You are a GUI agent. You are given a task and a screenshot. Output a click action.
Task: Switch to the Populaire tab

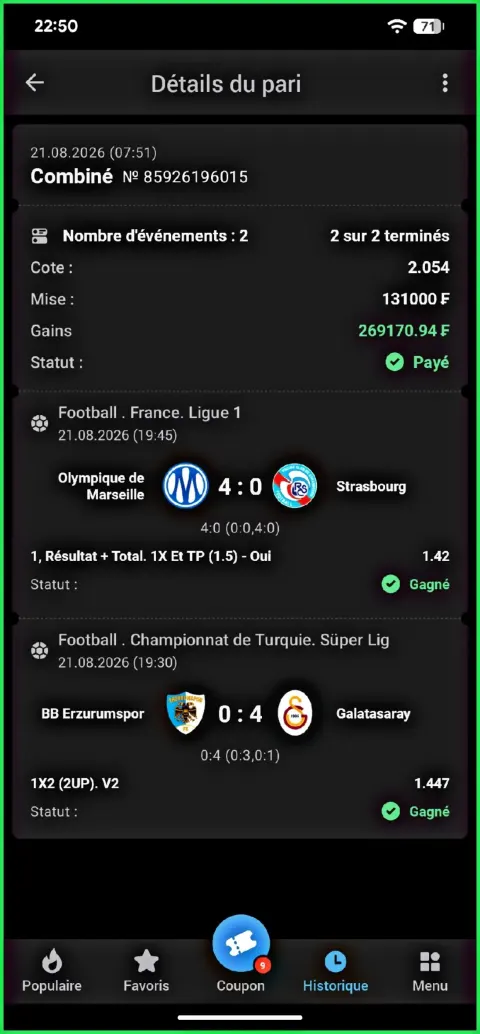pyautogui.click(x=52, y=971)
